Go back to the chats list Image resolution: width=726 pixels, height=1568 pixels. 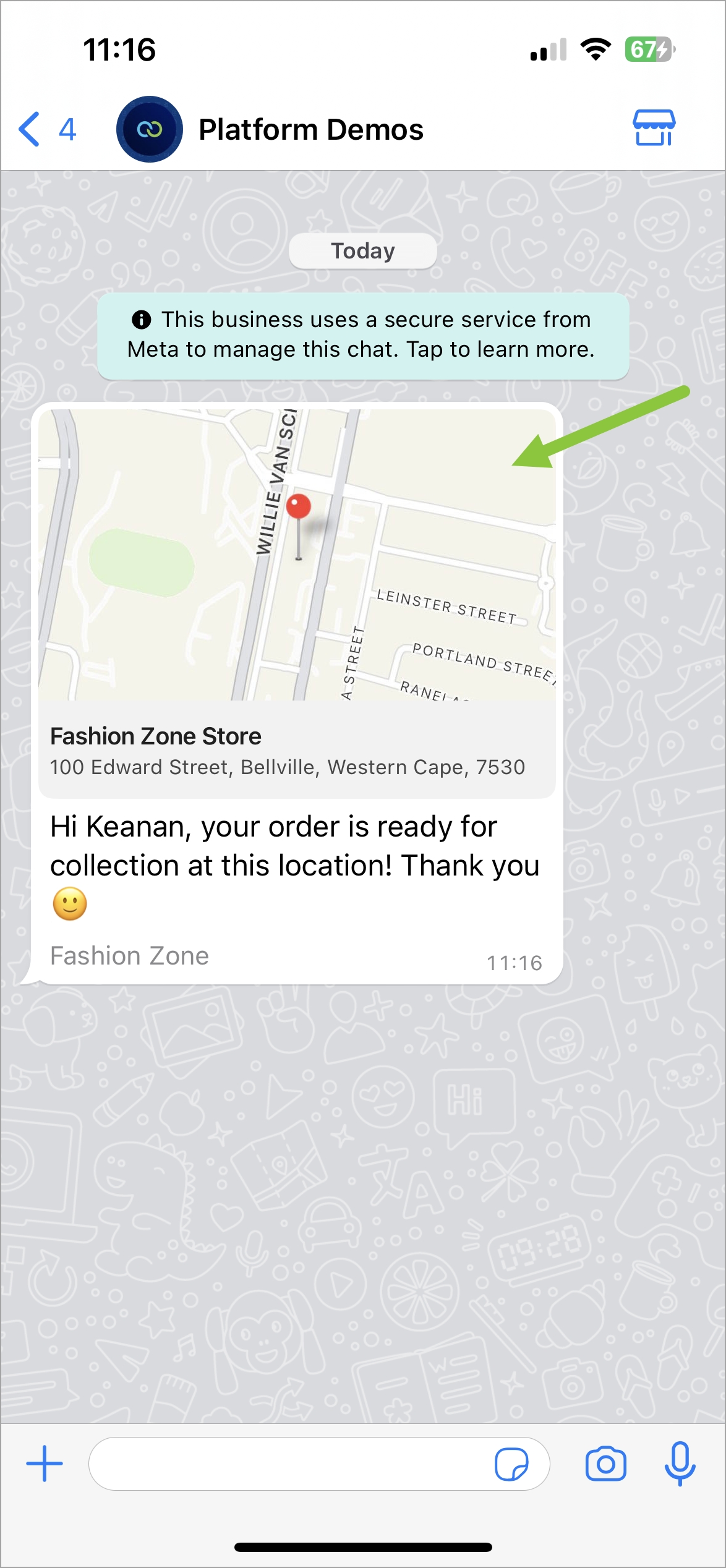point(46,129)
